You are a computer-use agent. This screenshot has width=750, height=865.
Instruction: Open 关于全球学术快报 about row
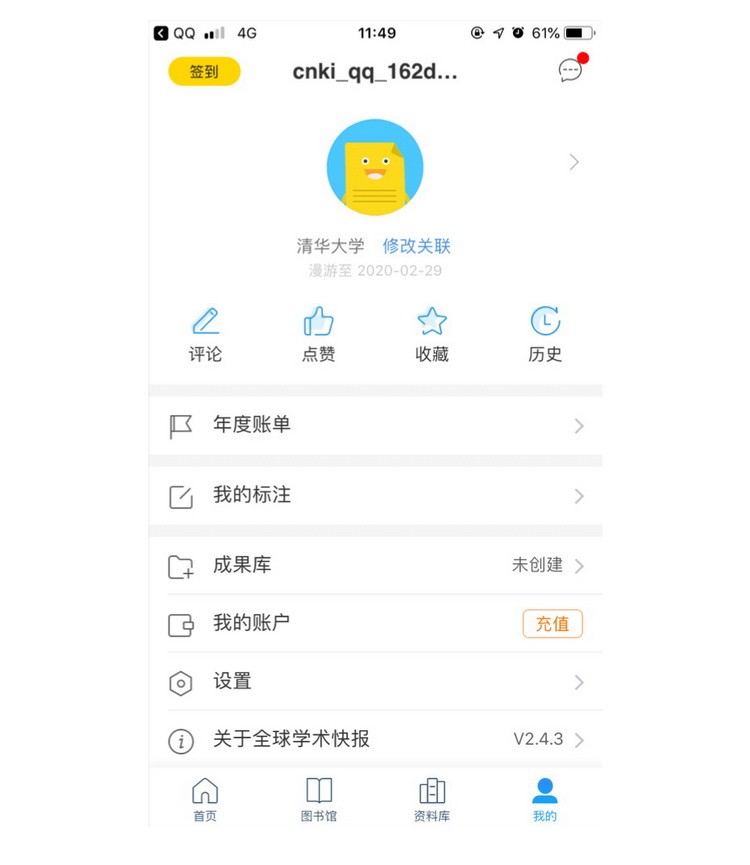tap(375, 740)
